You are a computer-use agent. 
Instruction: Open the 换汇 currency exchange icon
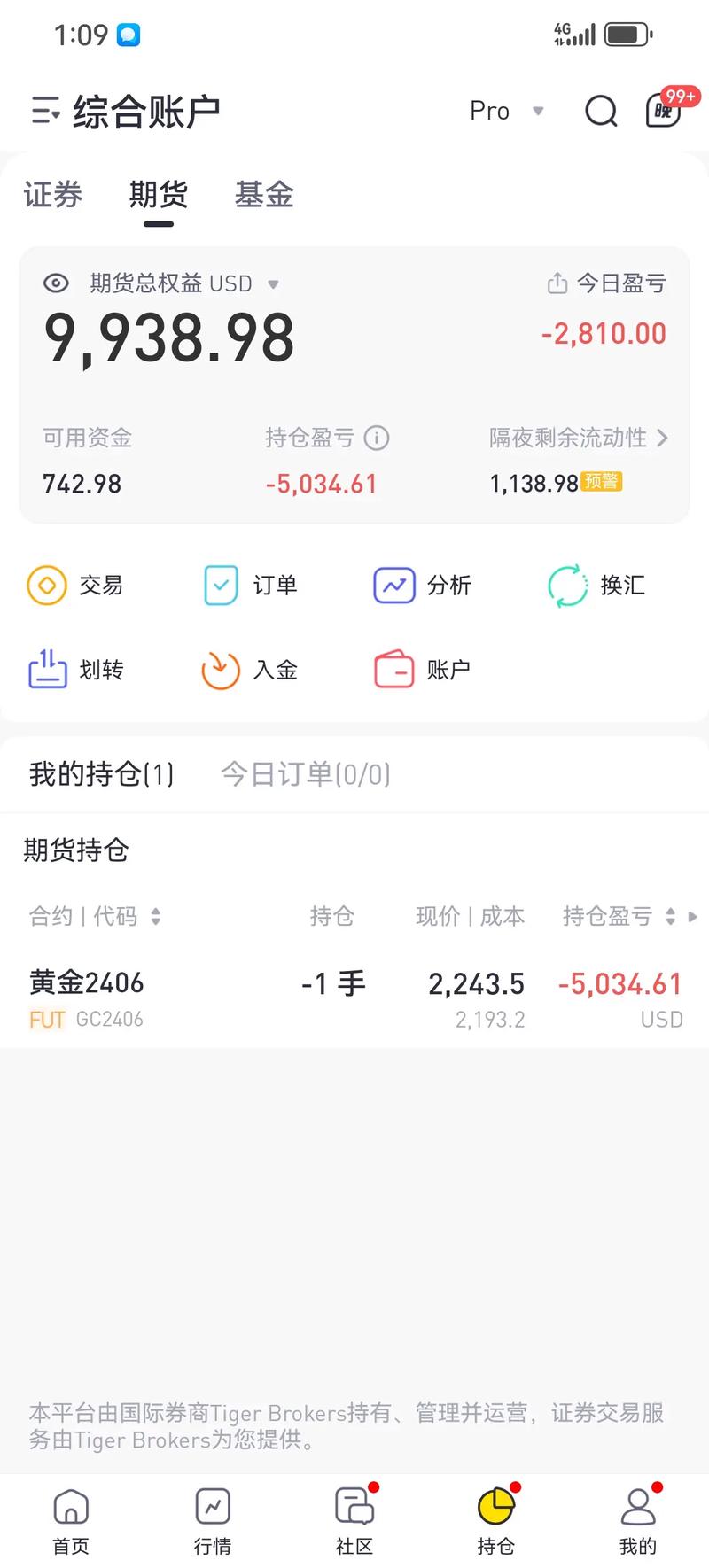pyautogui.click(x=598, y=585)
